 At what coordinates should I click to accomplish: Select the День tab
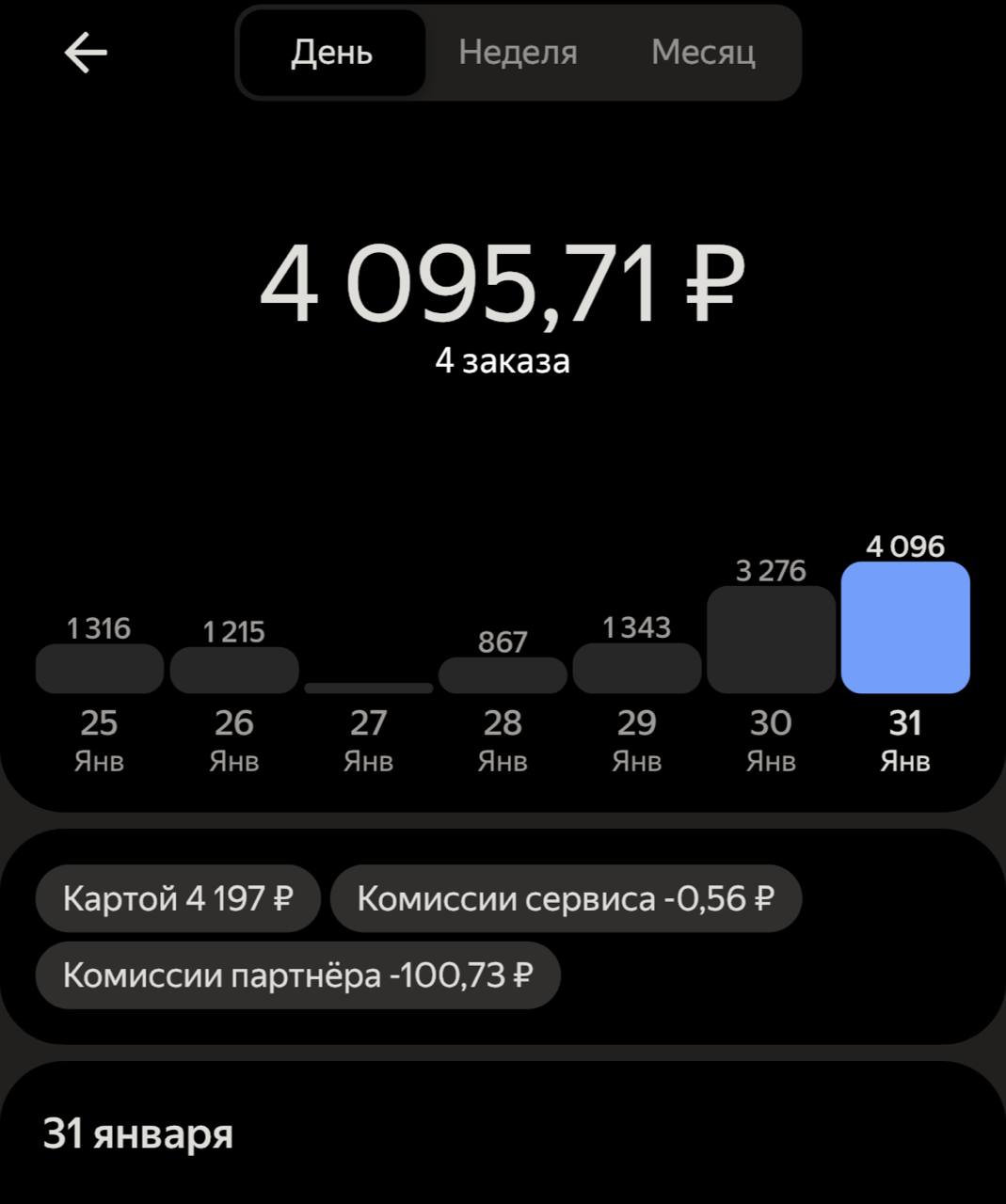(331, 53)
